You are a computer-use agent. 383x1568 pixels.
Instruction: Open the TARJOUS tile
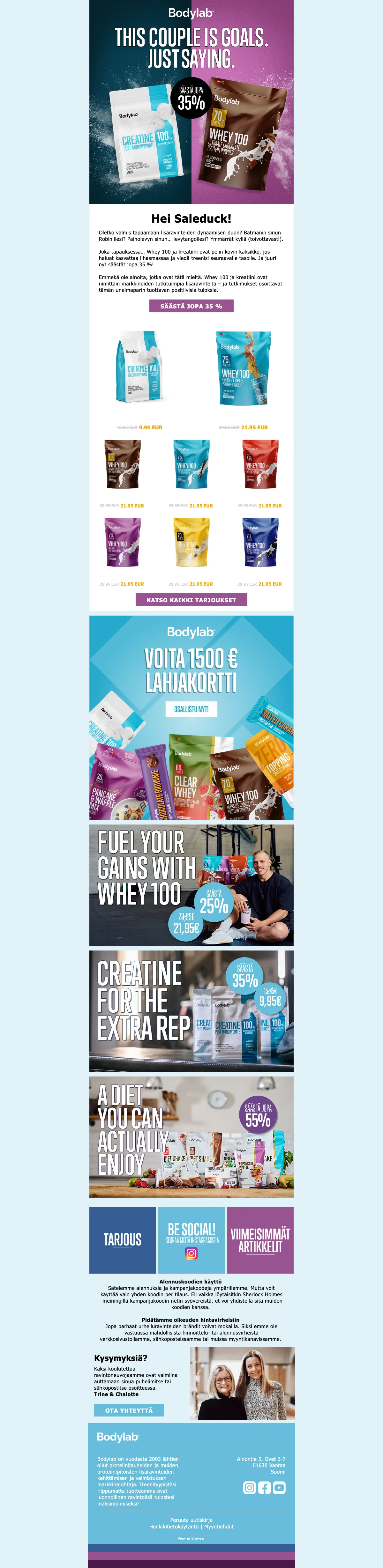coord(122,1240)
